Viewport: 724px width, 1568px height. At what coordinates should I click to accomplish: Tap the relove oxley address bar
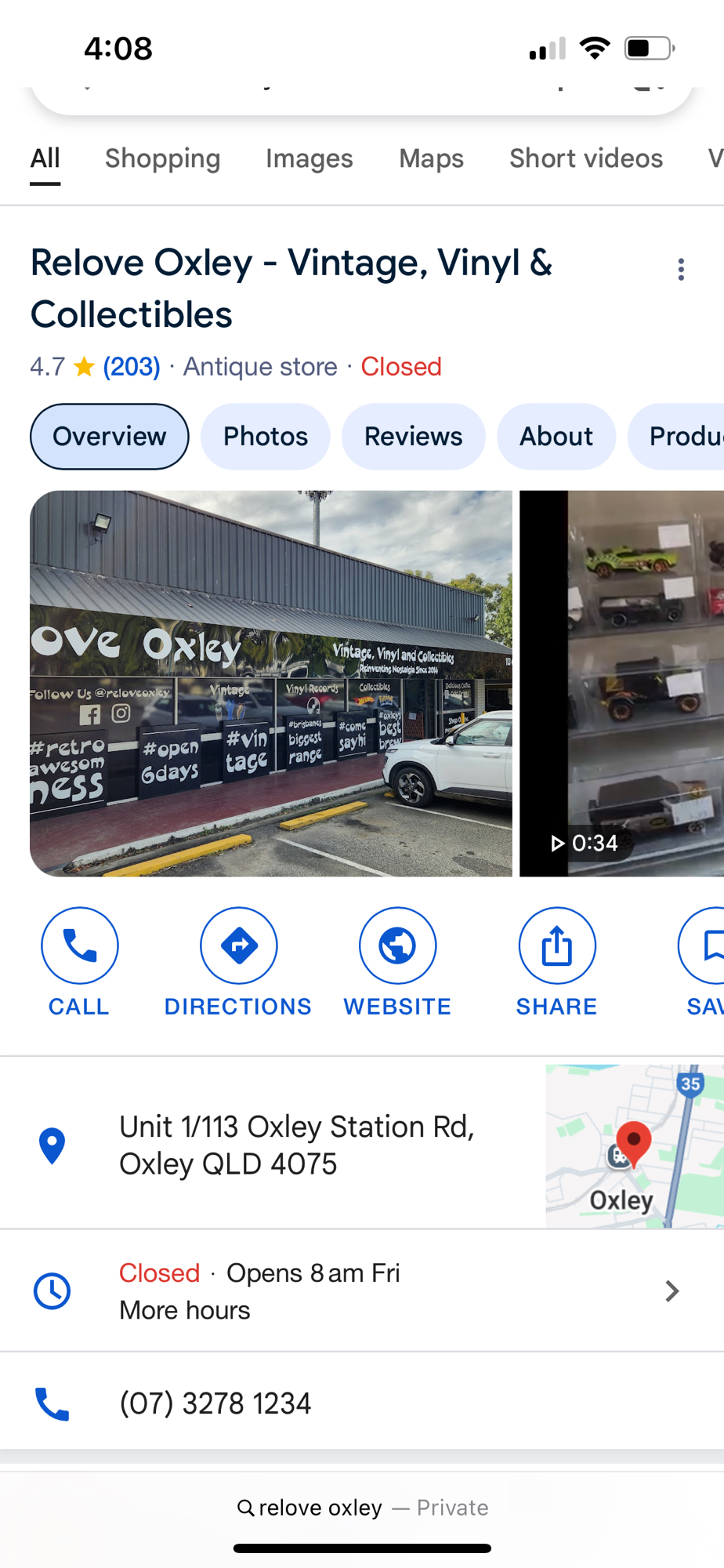[x=362, y=1508]
